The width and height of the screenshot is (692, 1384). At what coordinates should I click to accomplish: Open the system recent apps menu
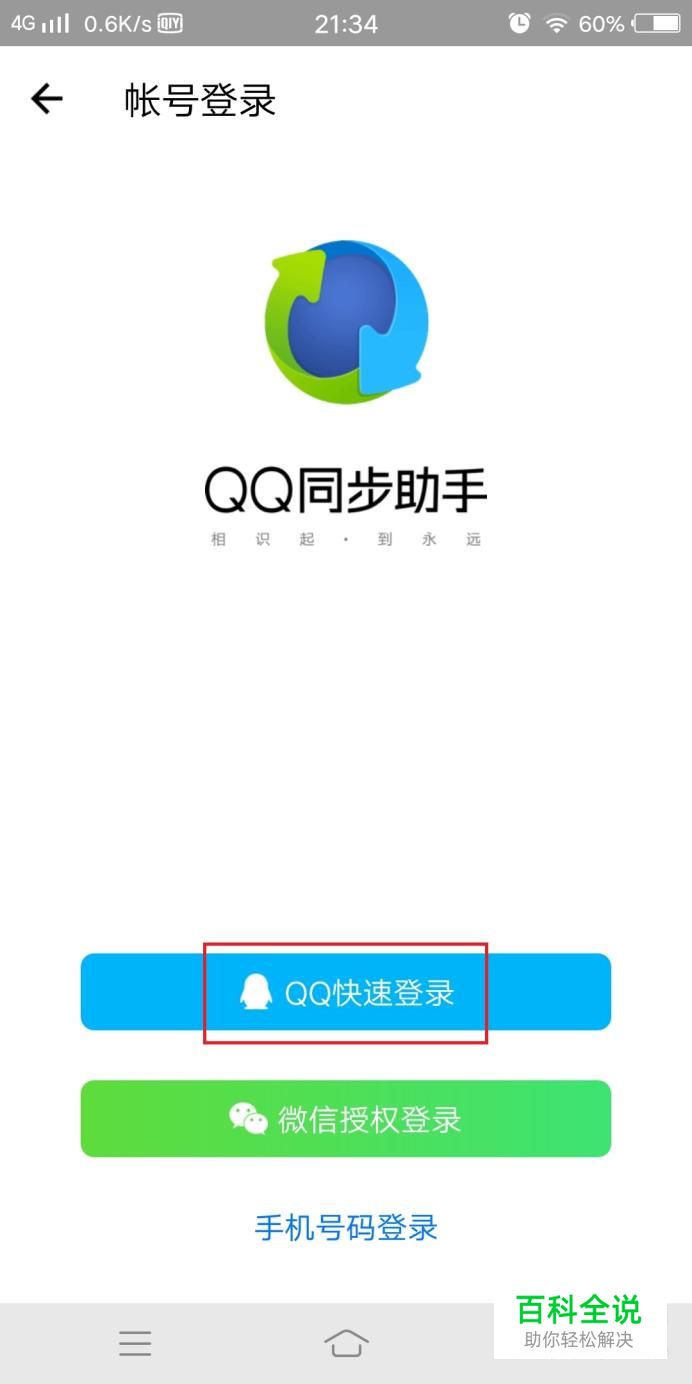click(135, 1343)
